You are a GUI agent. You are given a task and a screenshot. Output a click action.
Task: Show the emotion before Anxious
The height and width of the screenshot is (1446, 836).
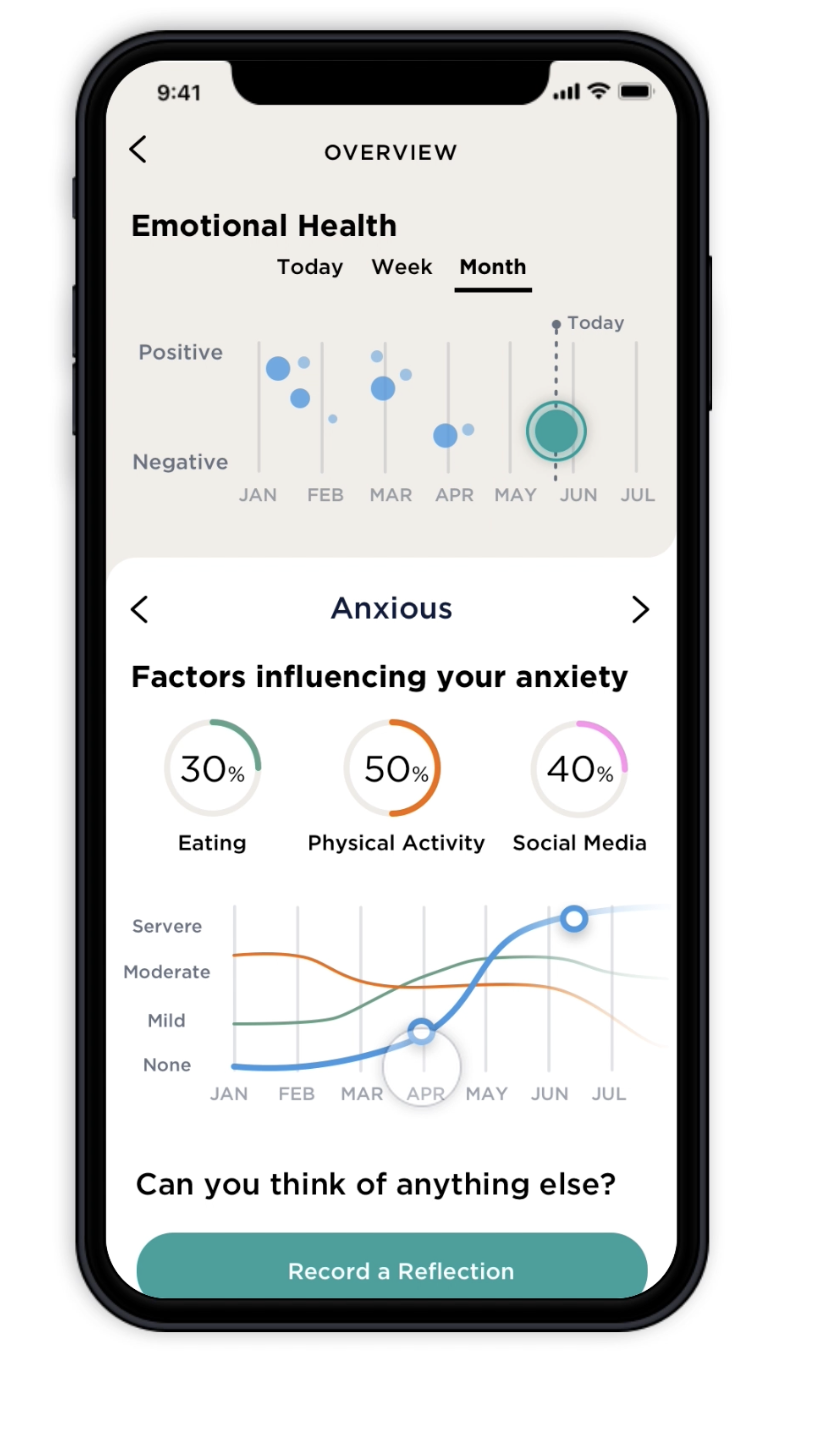click(140, 609)
